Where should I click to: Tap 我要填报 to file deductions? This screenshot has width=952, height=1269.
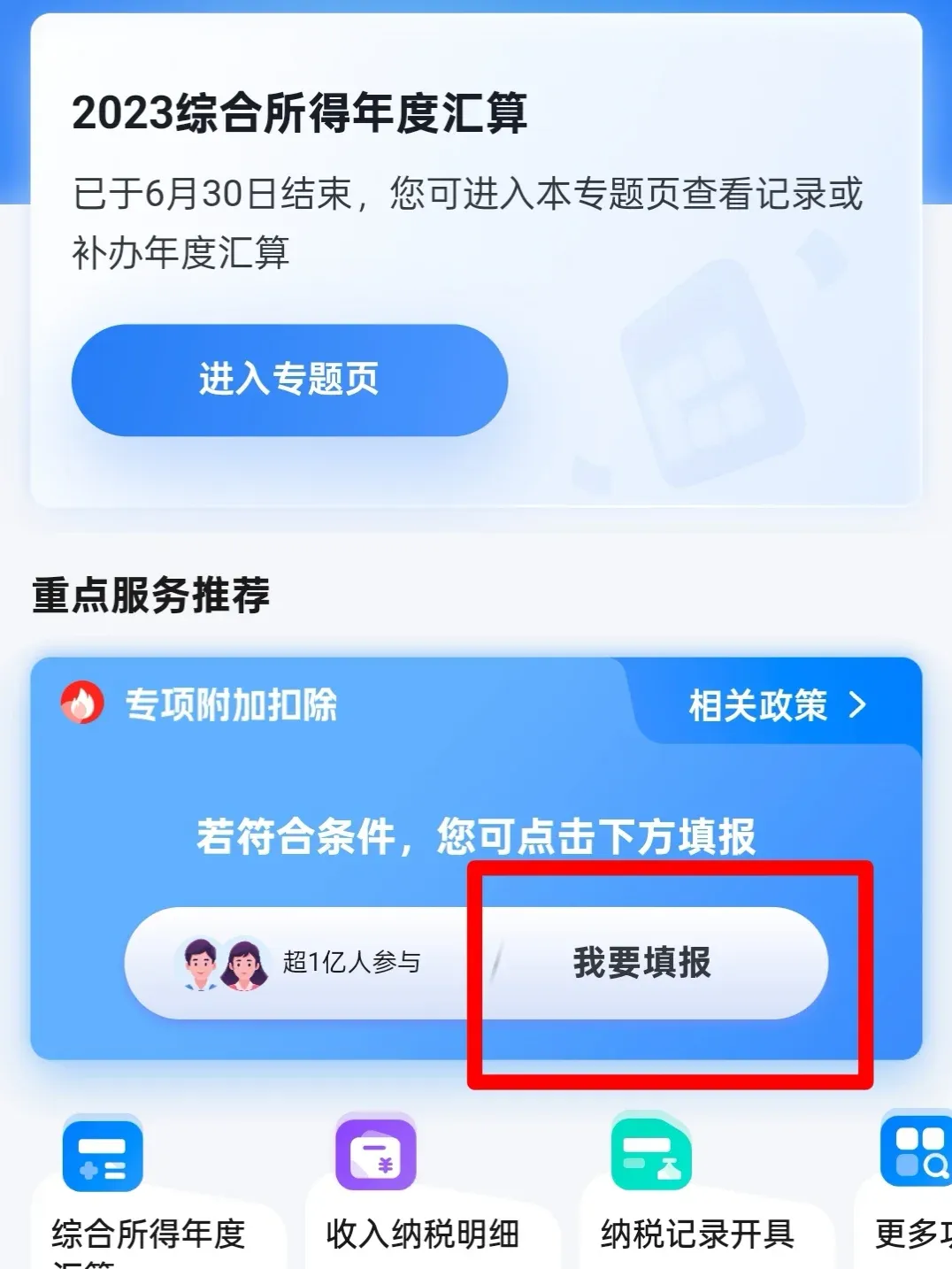tap(642, 963)
